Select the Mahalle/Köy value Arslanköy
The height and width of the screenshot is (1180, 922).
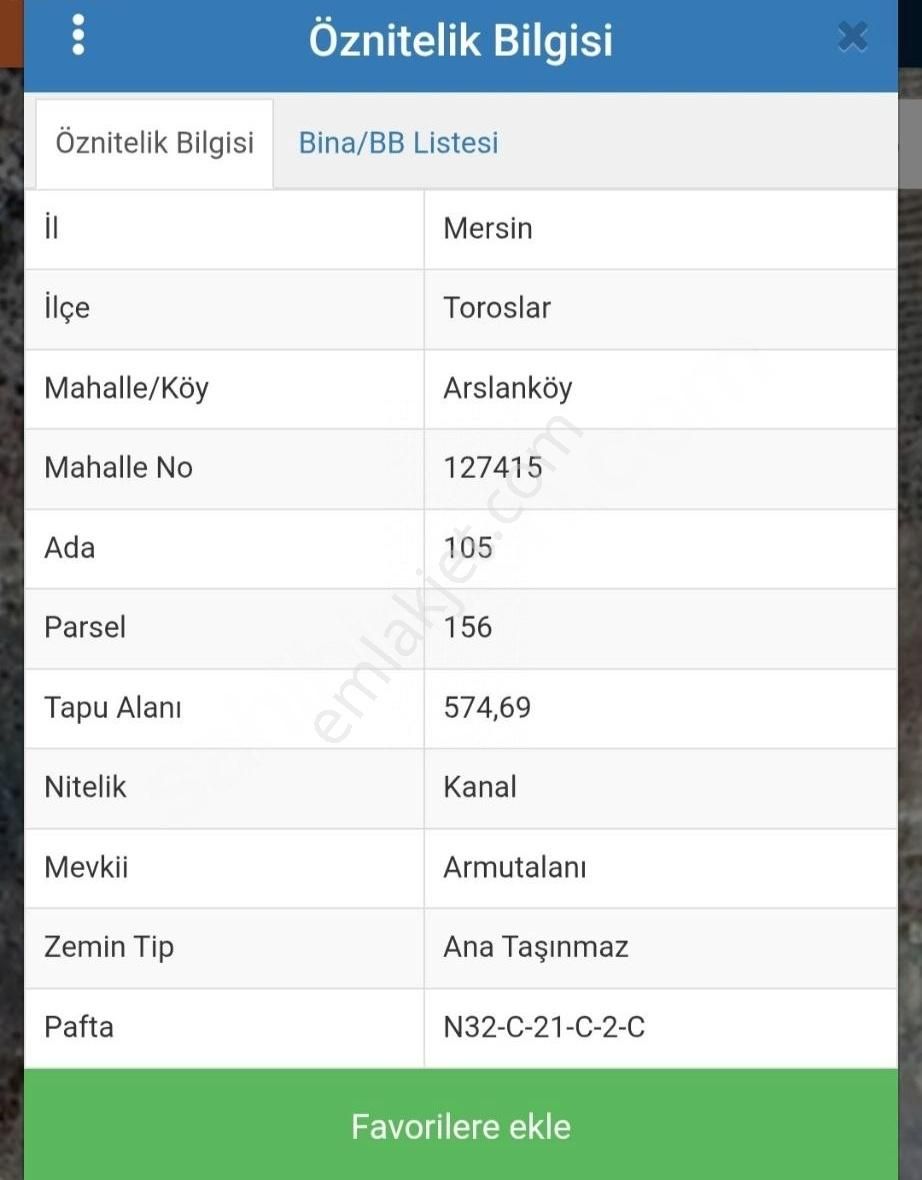(509, 388)
